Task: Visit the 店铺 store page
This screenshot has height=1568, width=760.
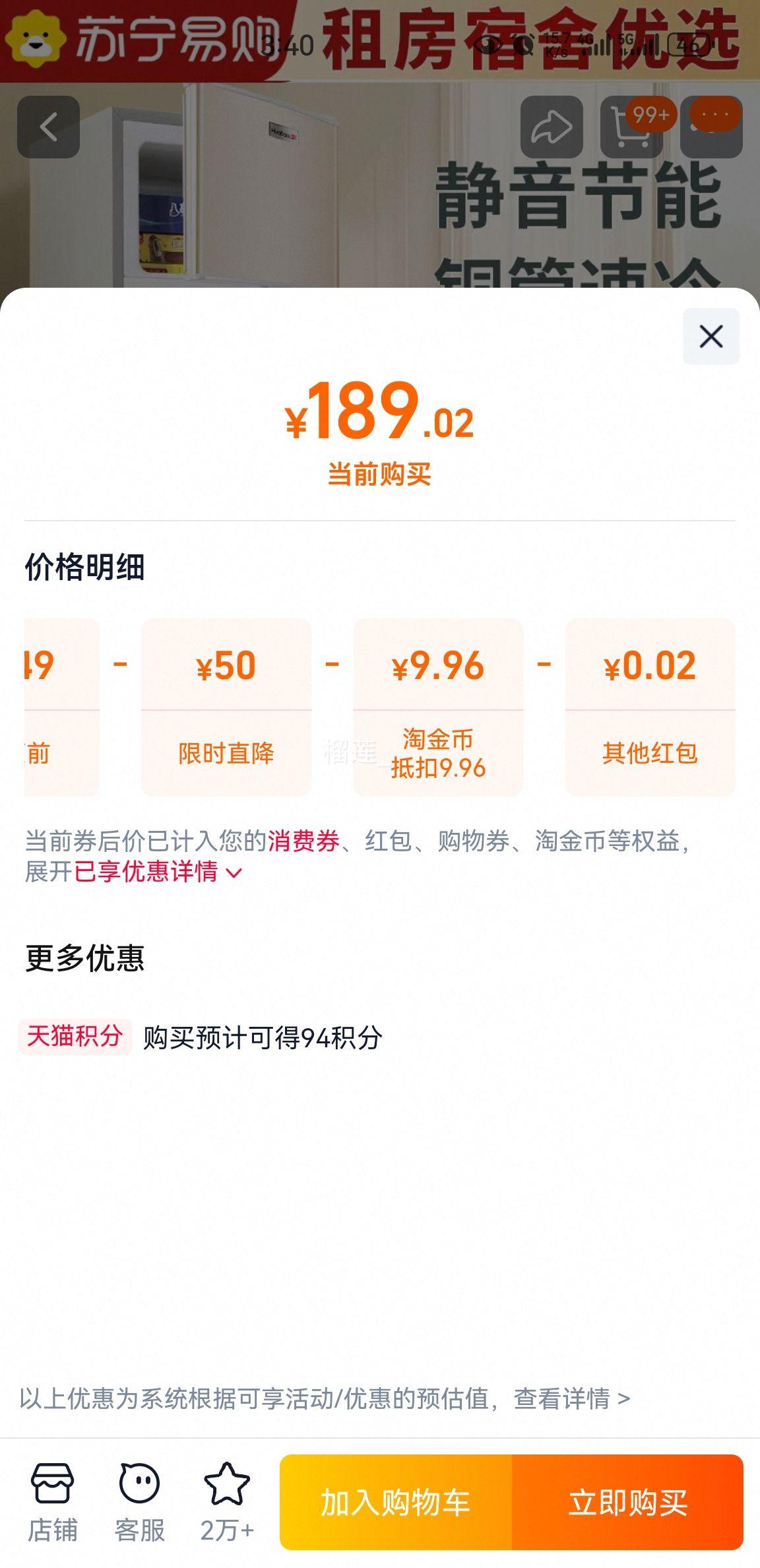Action: 52,1501
